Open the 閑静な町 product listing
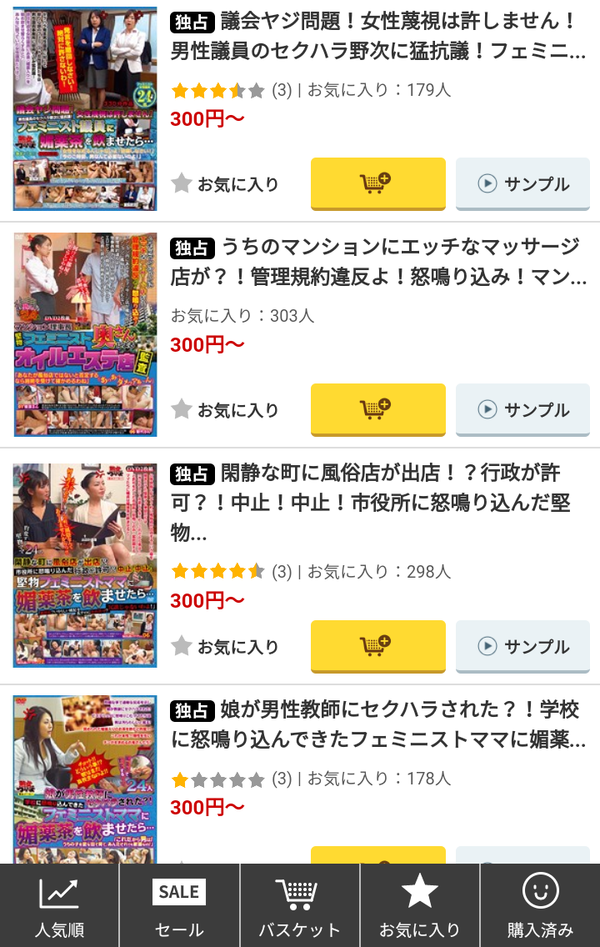Screen dimensions: 600x947 [x=378, y=502]
